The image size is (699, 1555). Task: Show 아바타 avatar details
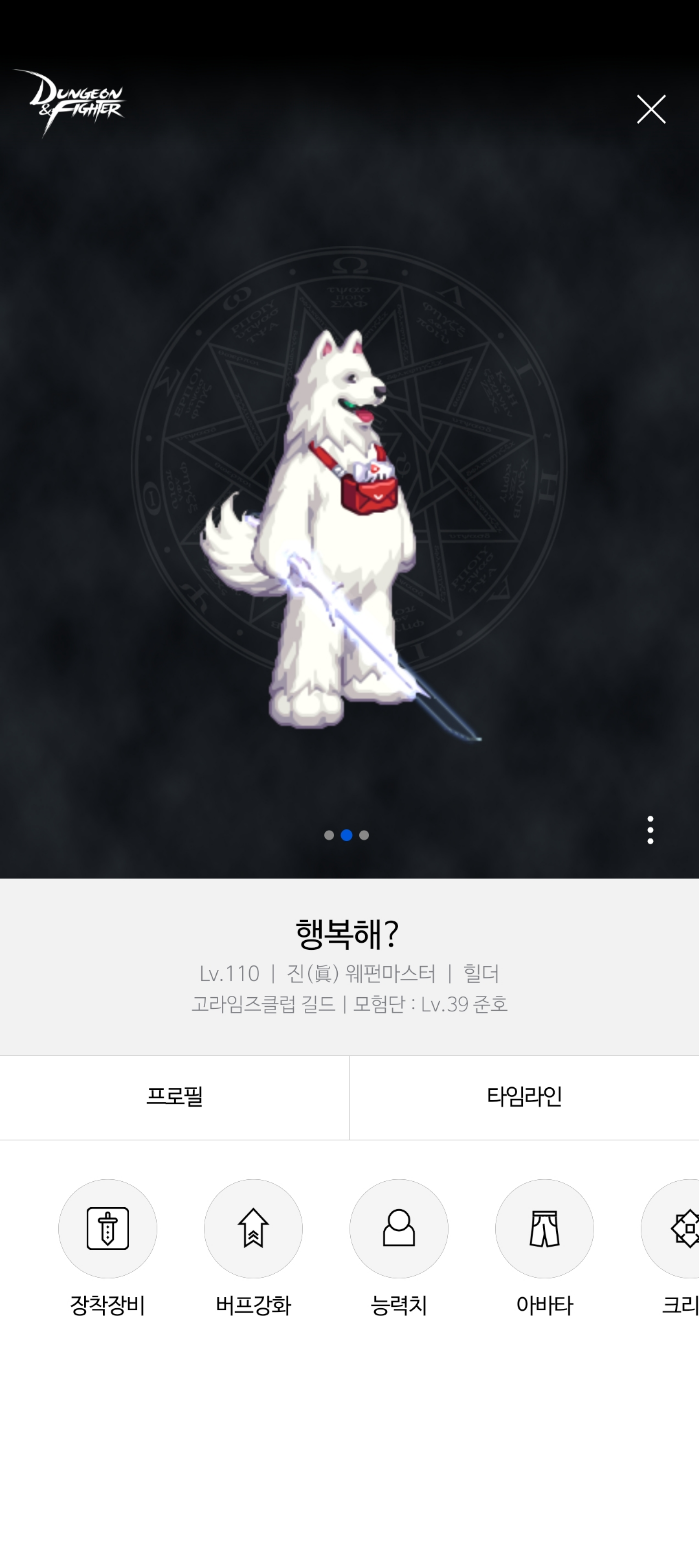pos(544,1229)
